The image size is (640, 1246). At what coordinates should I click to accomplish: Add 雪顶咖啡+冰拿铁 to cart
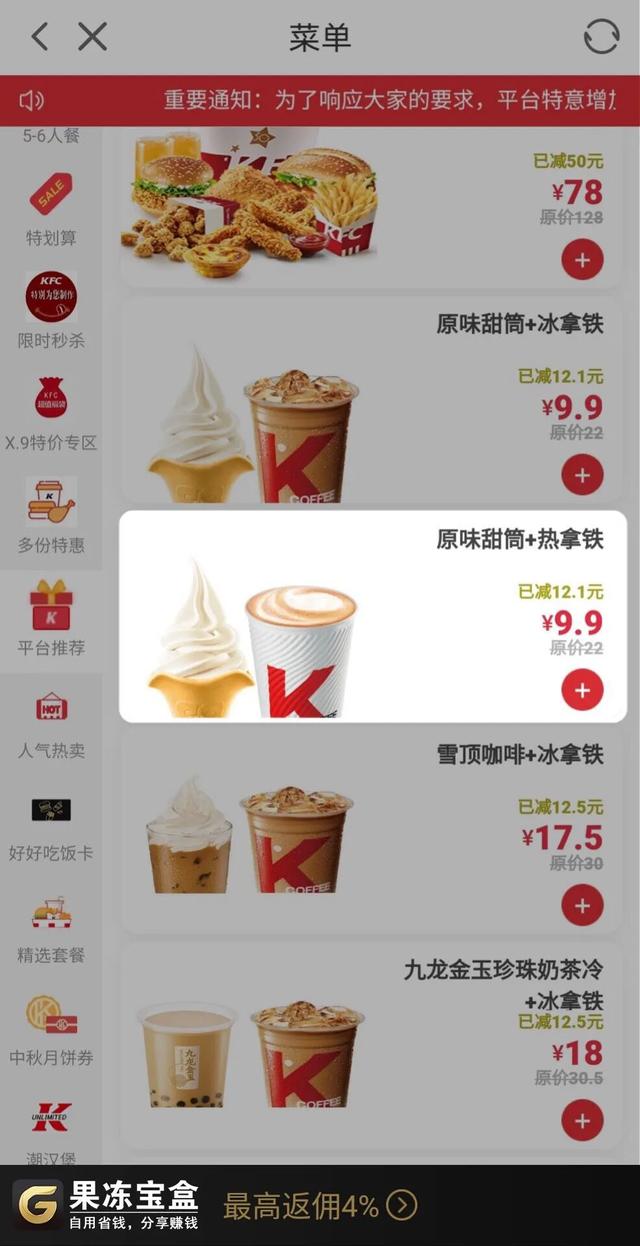582,905
